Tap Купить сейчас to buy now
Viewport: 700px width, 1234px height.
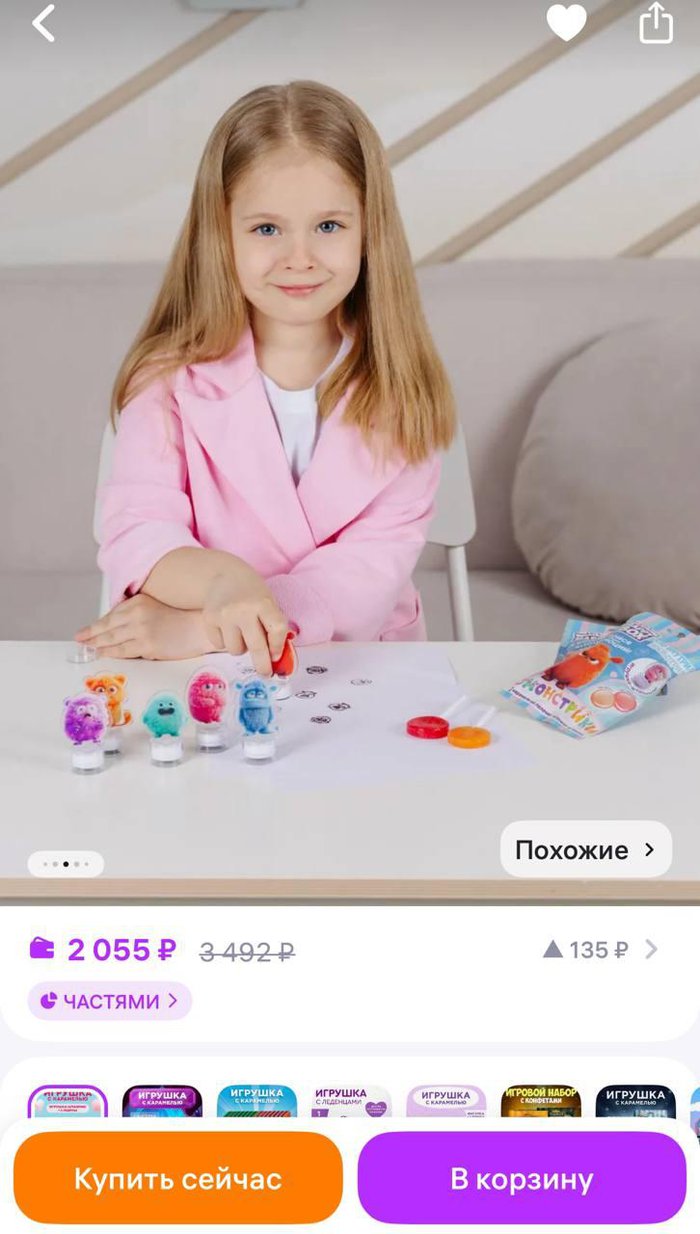(178, 1178)
